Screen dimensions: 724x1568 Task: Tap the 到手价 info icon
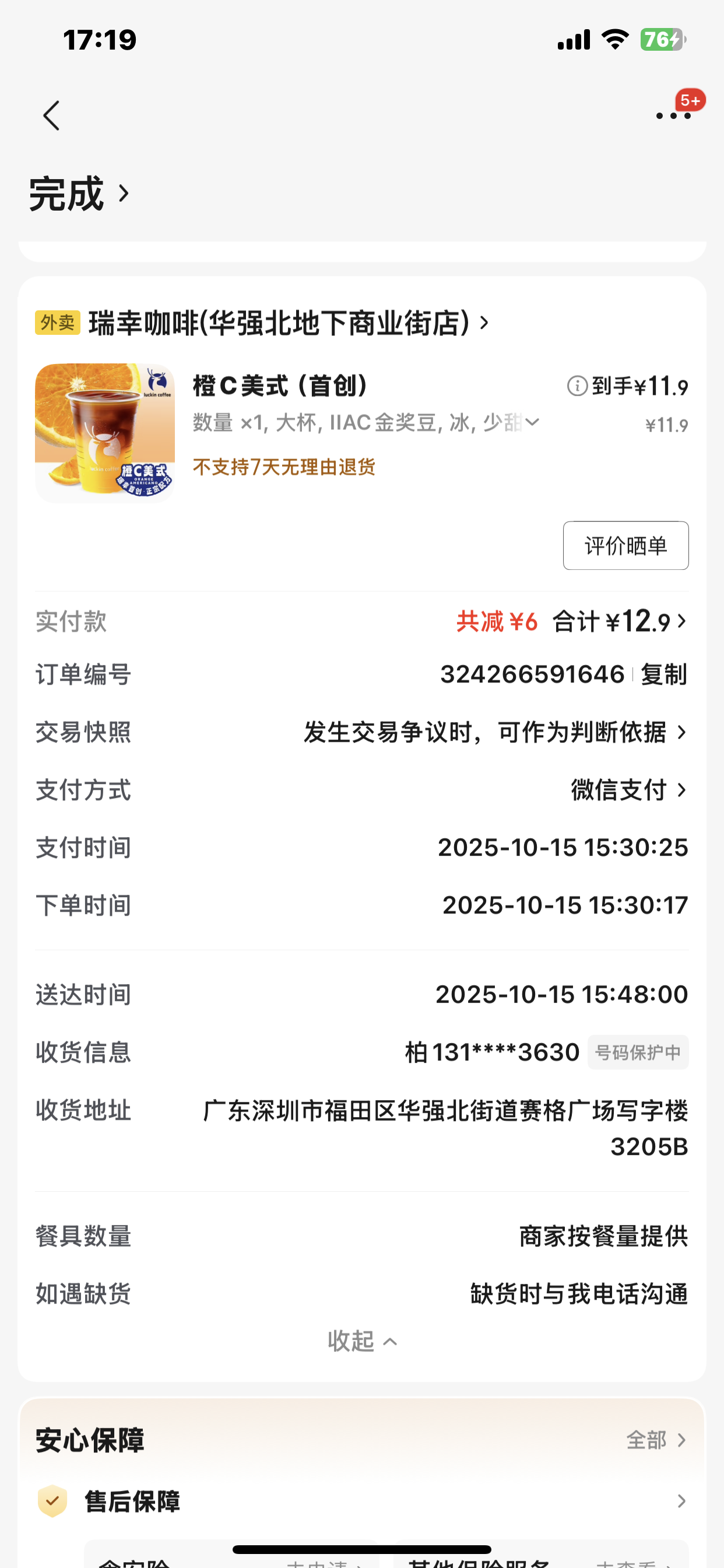(x=577, y=386)
